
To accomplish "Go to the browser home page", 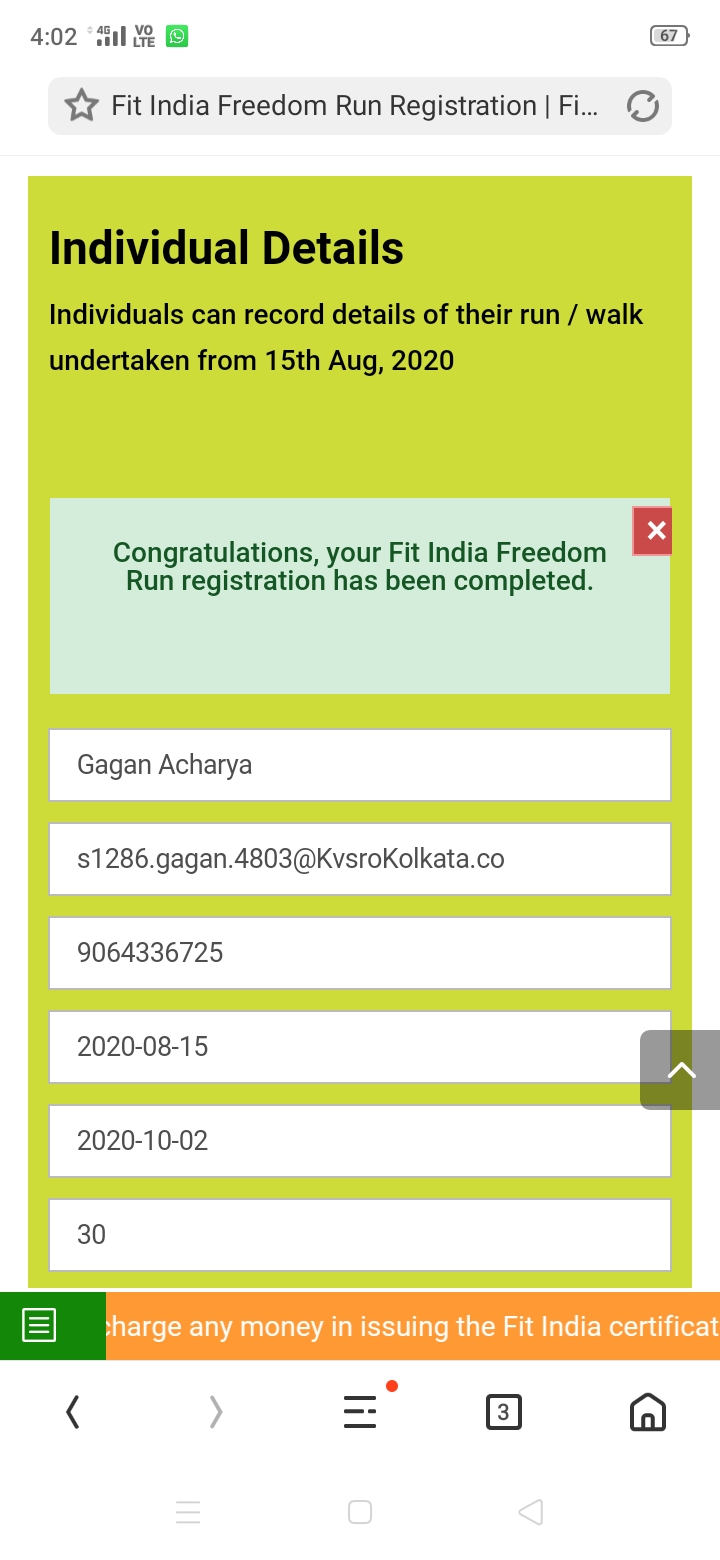I will pos(647,1412).
